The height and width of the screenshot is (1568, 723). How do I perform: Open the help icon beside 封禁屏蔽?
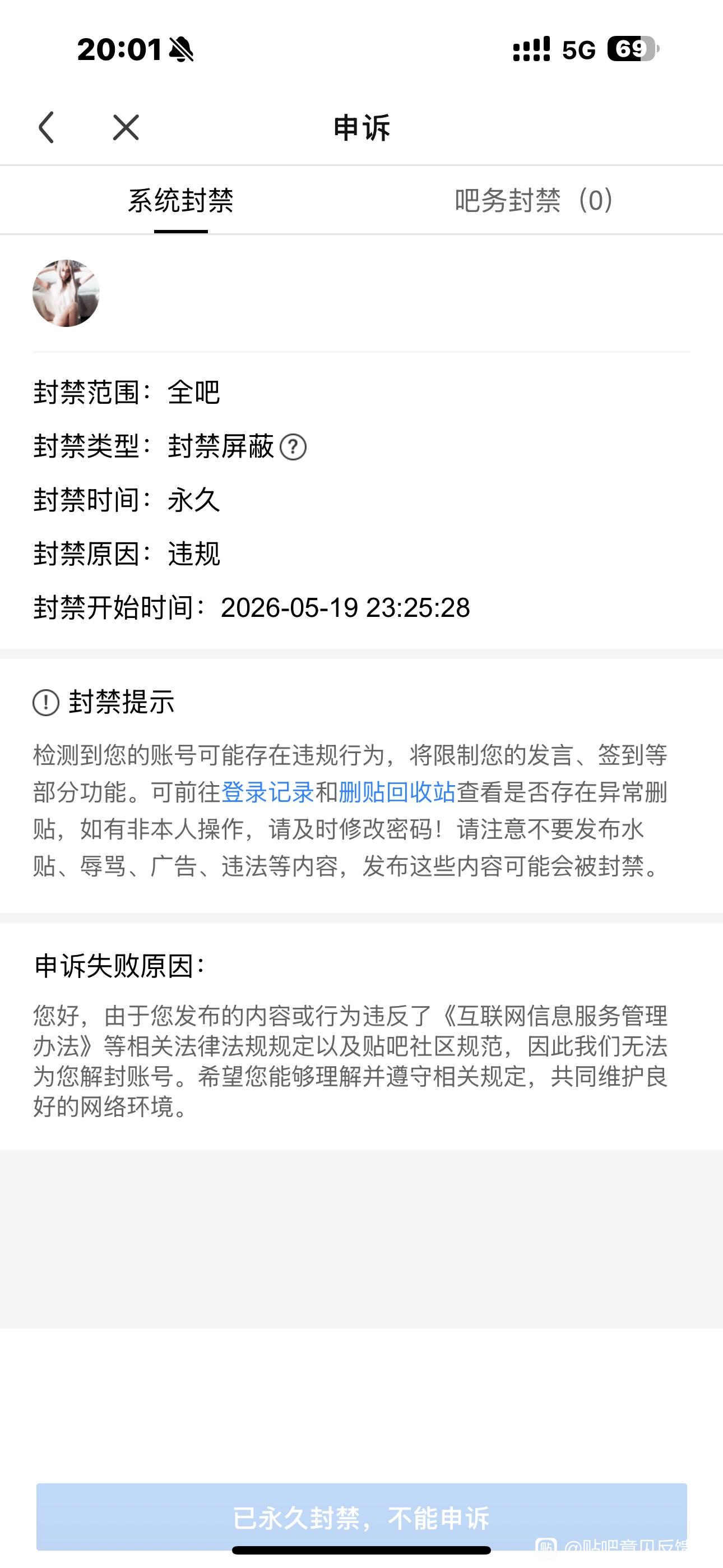(293, 447)
